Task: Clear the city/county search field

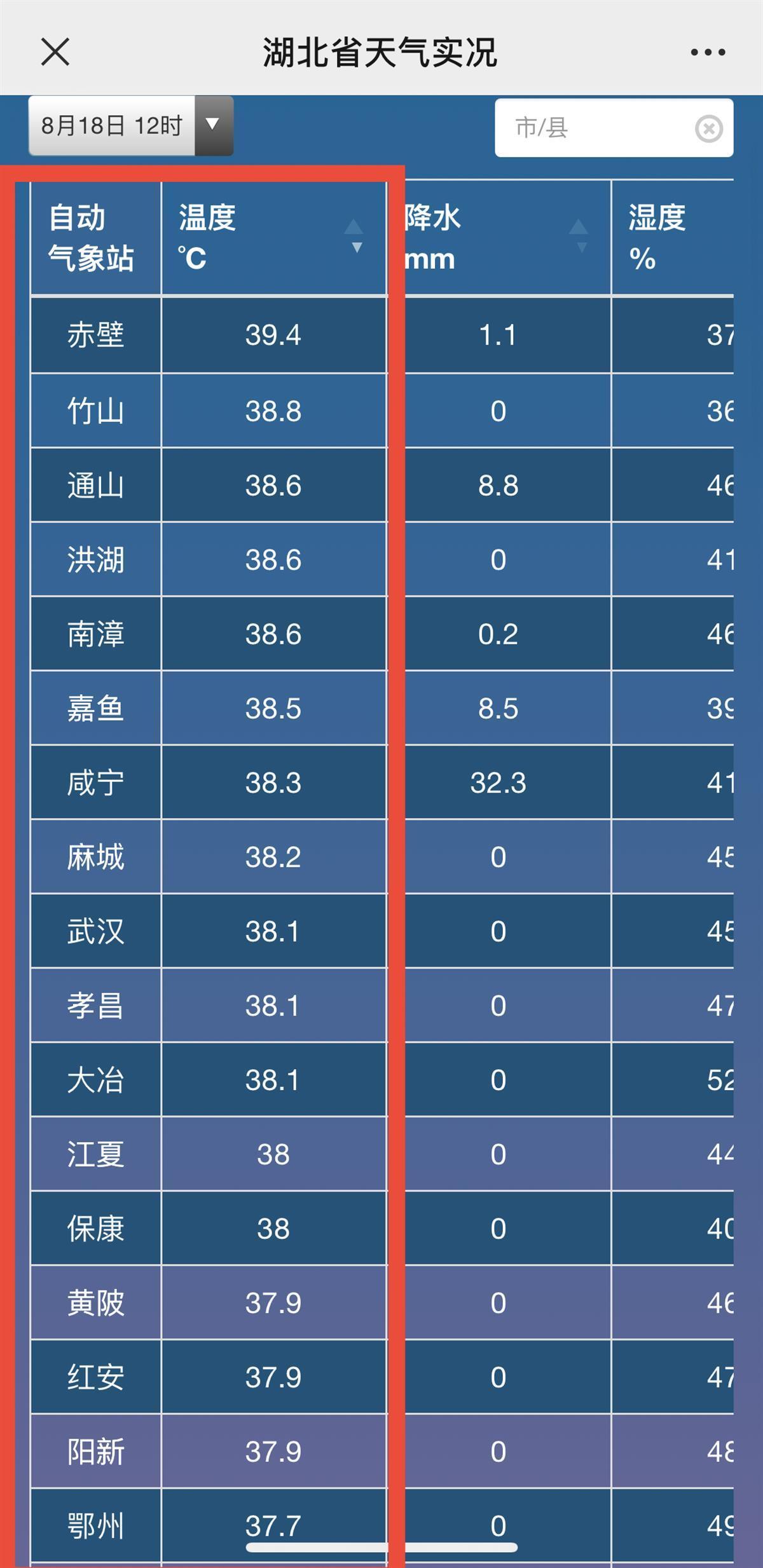Action: [708, 128]
